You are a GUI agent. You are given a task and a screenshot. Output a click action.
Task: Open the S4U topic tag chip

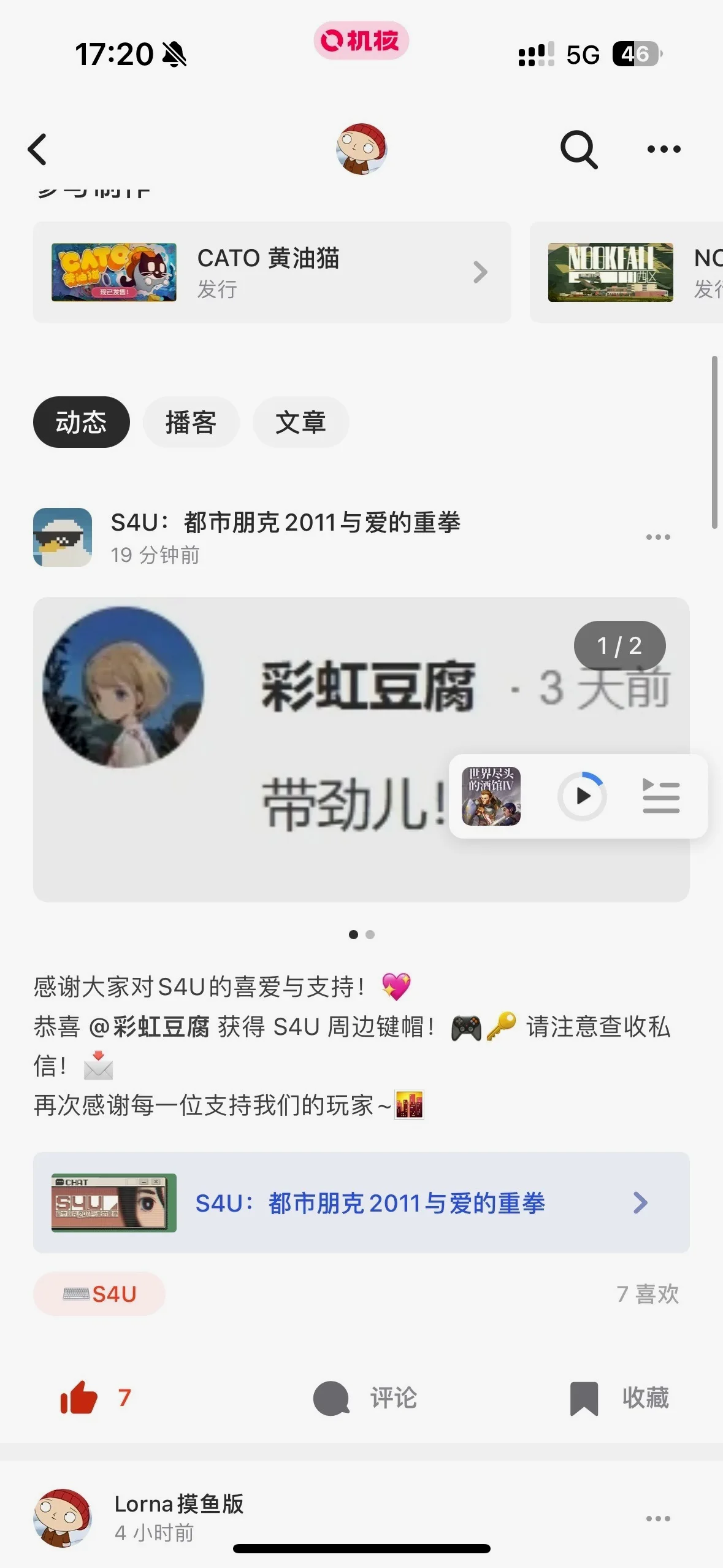(99, 1294)
